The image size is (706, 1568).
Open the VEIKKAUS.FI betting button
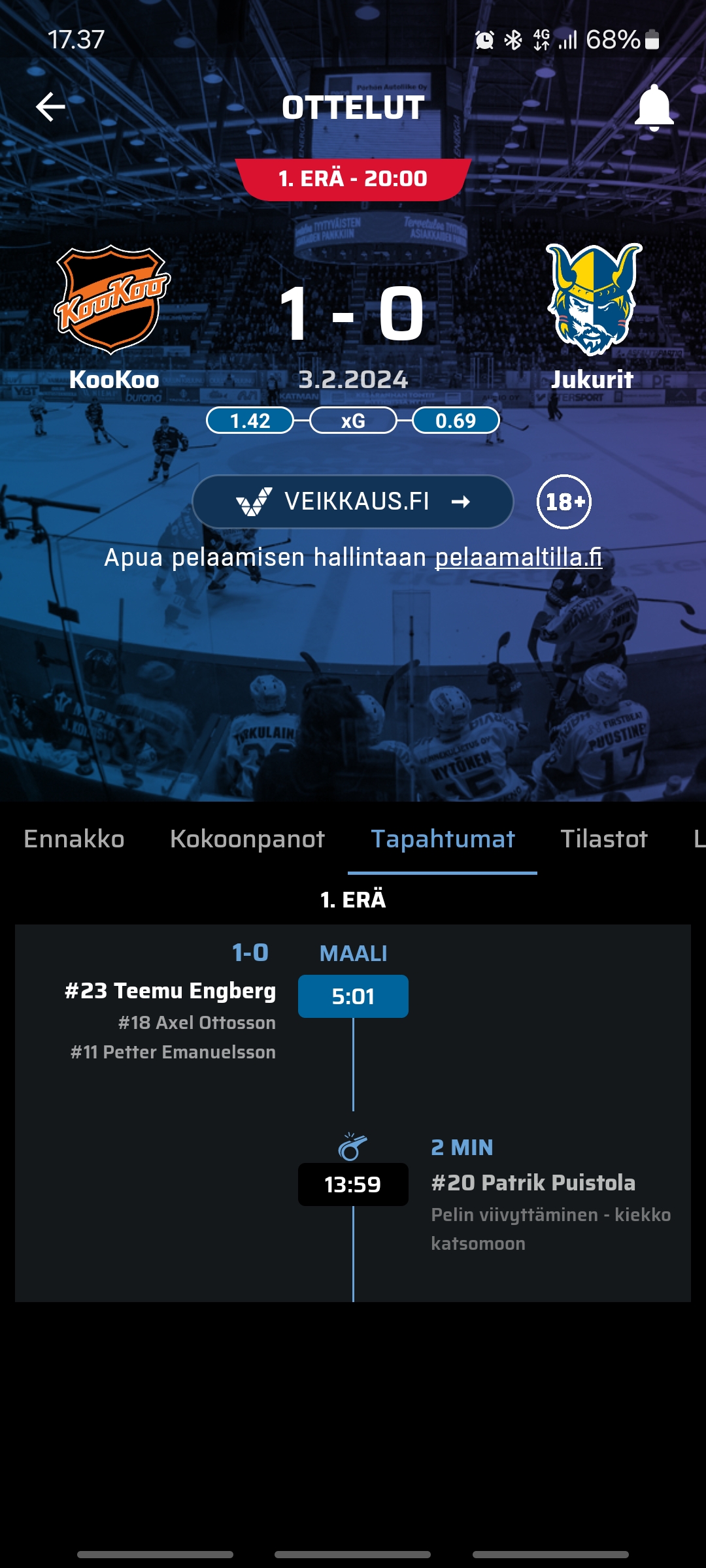353,502
